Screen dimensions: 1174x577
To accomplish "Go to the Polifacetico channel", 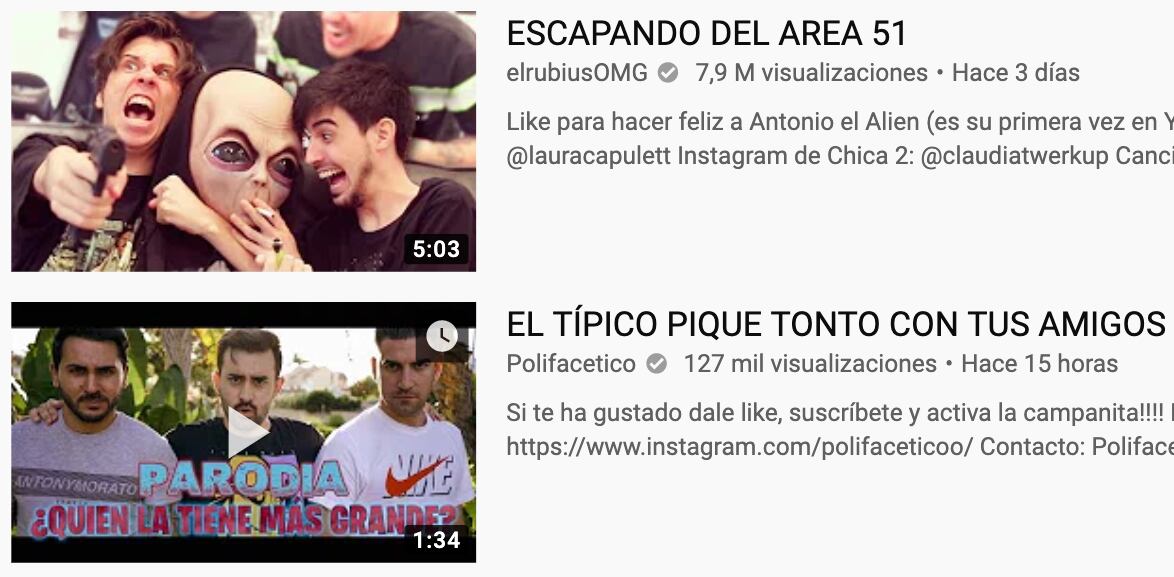I will [571, 364].
